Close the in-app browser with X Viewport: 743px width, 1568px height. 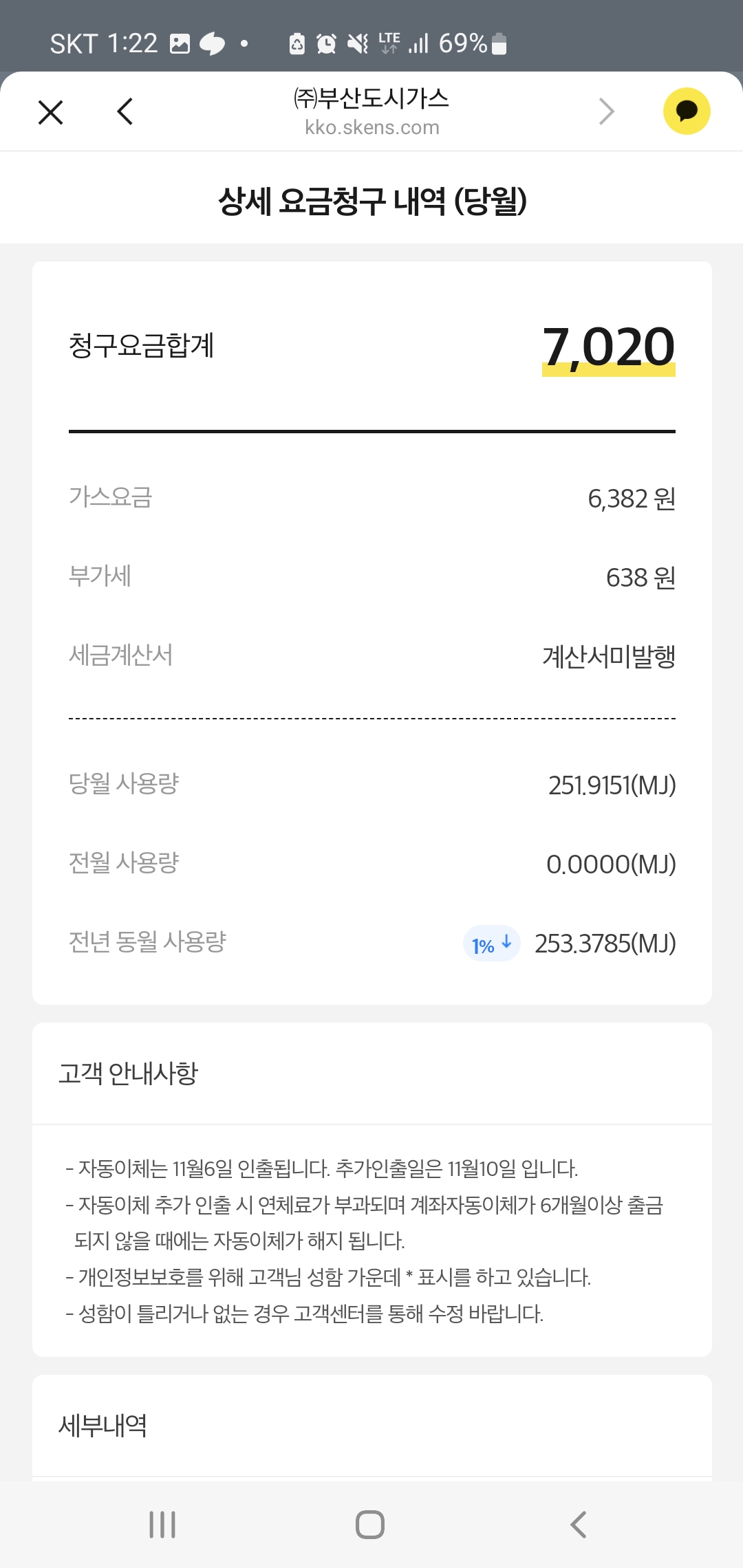51,112
